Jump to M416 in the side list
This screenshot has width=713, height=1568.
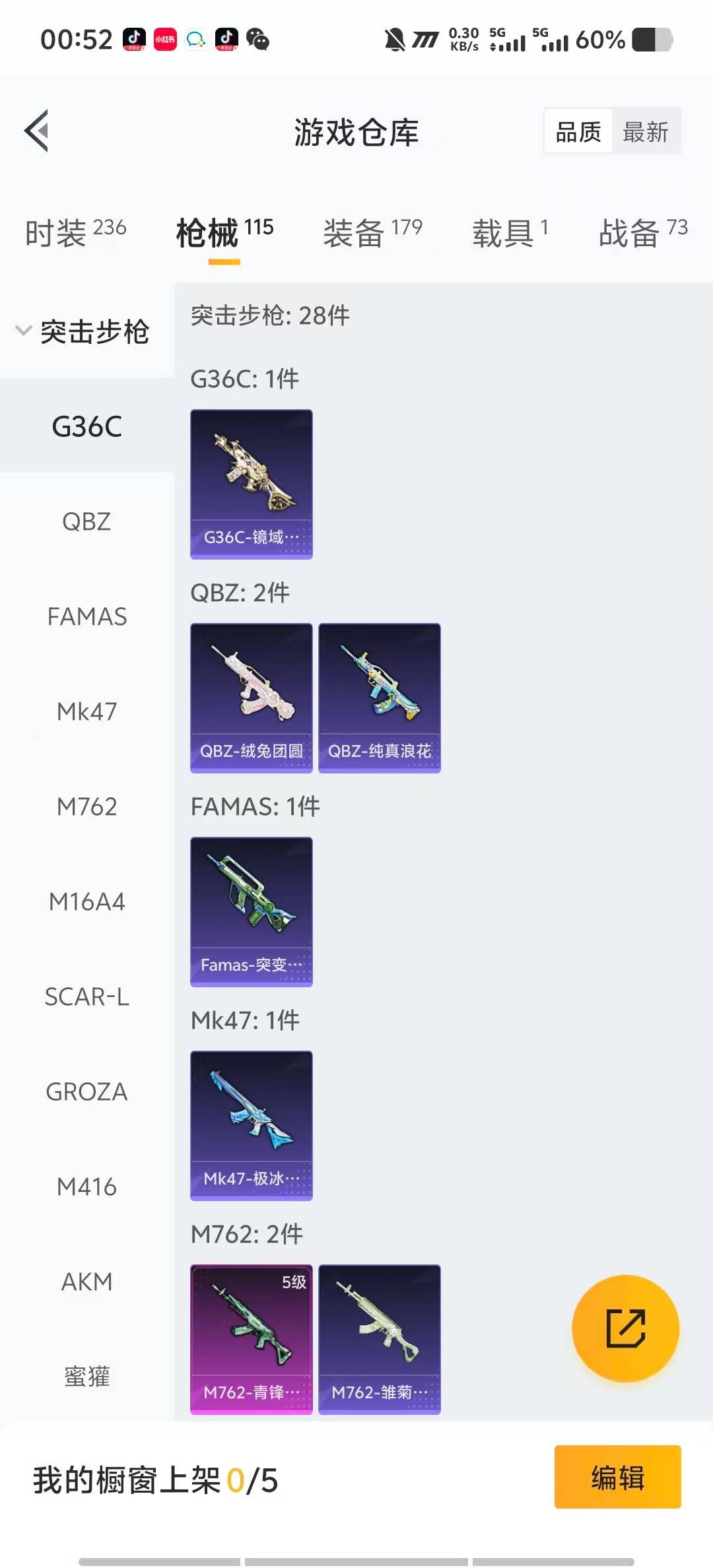pos(86,1187)
